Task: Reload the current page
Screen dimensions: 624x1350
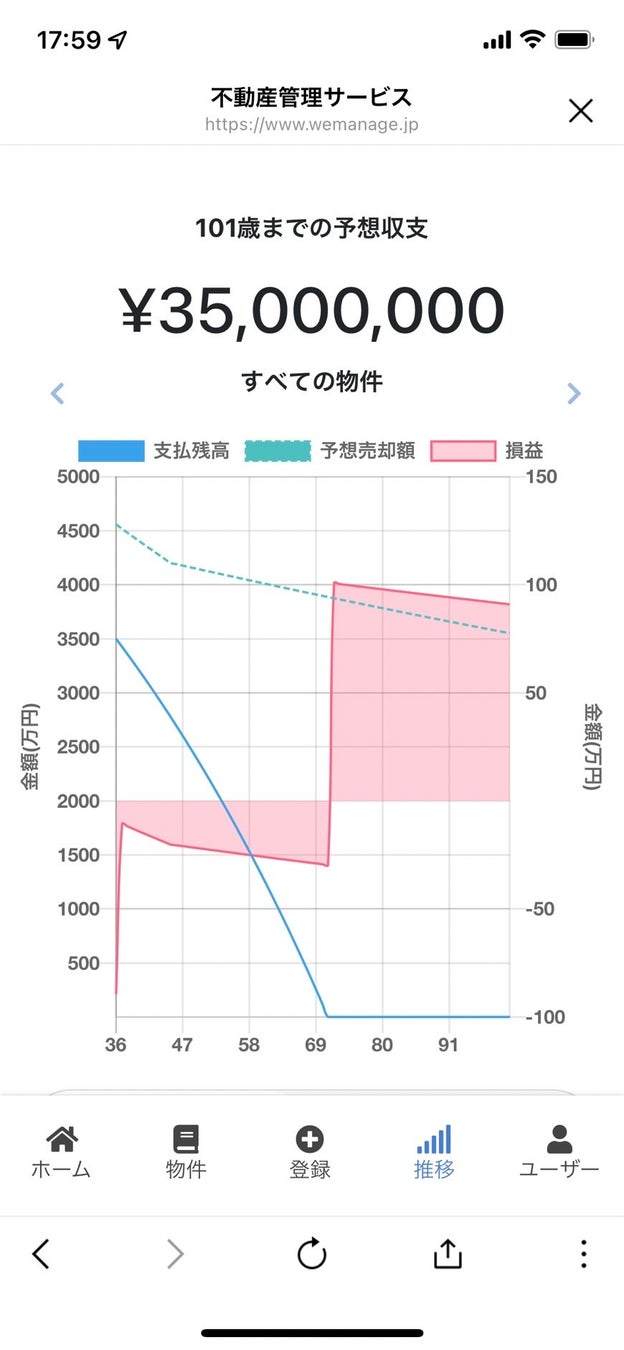Action: coord(312,1253)
